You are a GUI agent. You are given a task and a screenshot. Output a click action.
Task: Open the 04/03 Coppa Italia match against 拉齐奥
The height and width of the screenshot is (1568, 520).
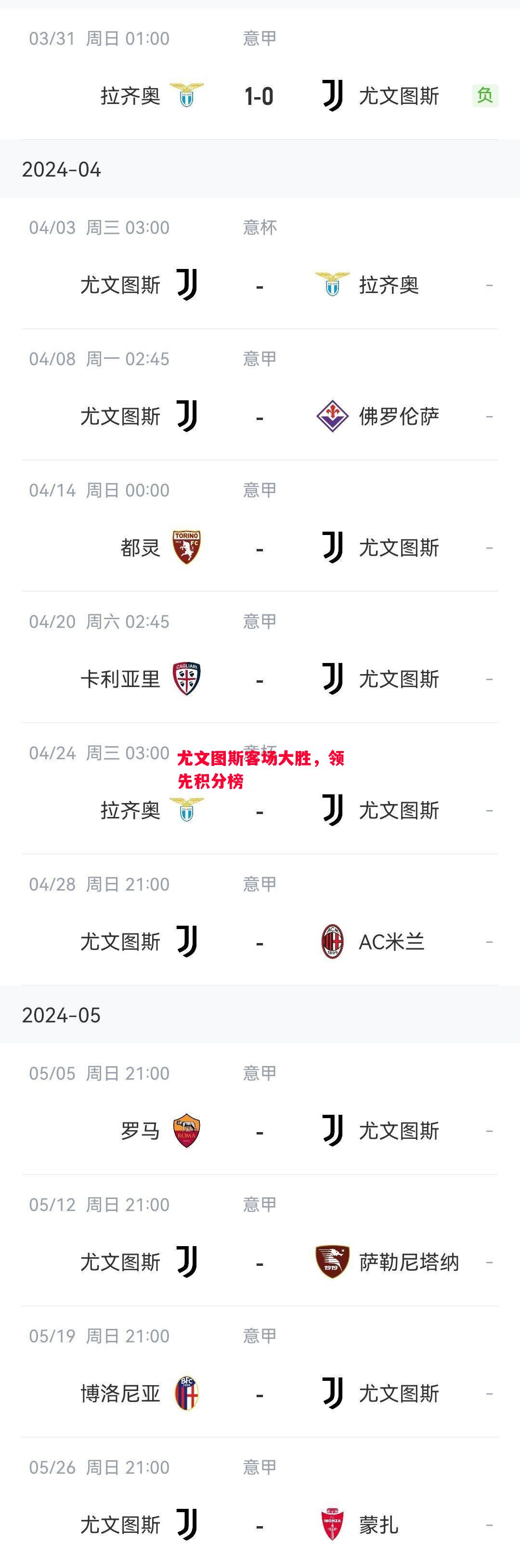click(x=260, y=285)
